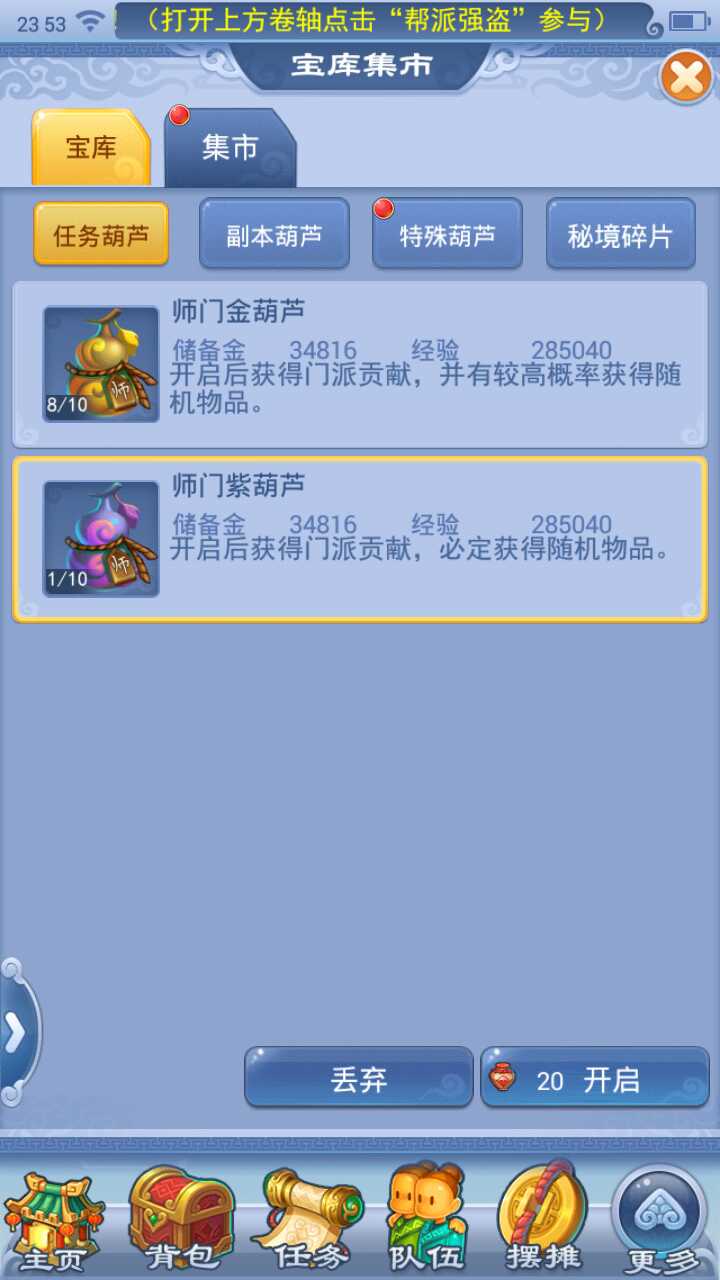Screen dimensions: 720x1280
Task: Show the 任务葫芦 category
Action: click(101, 235)
